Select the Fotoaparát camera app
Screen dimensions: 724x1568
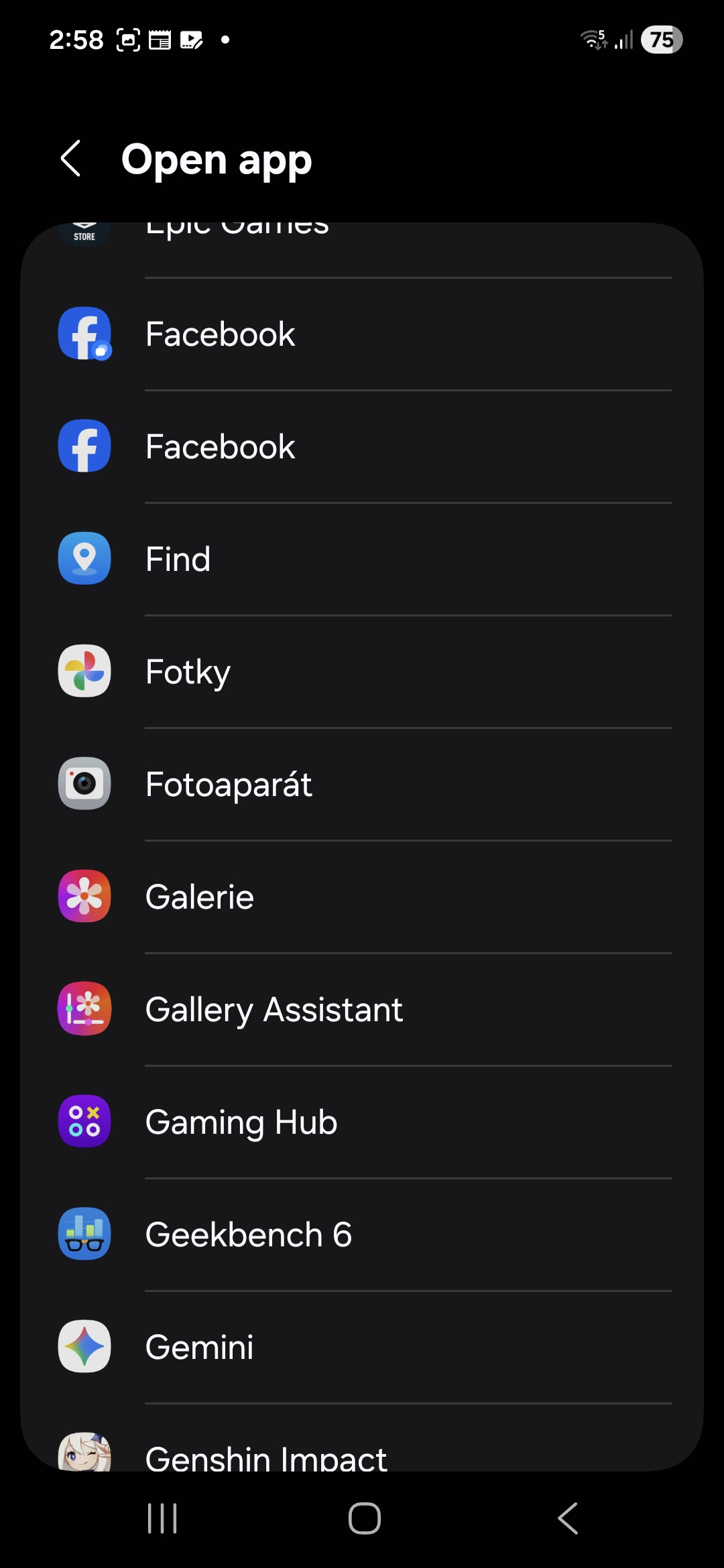(362, 784)
